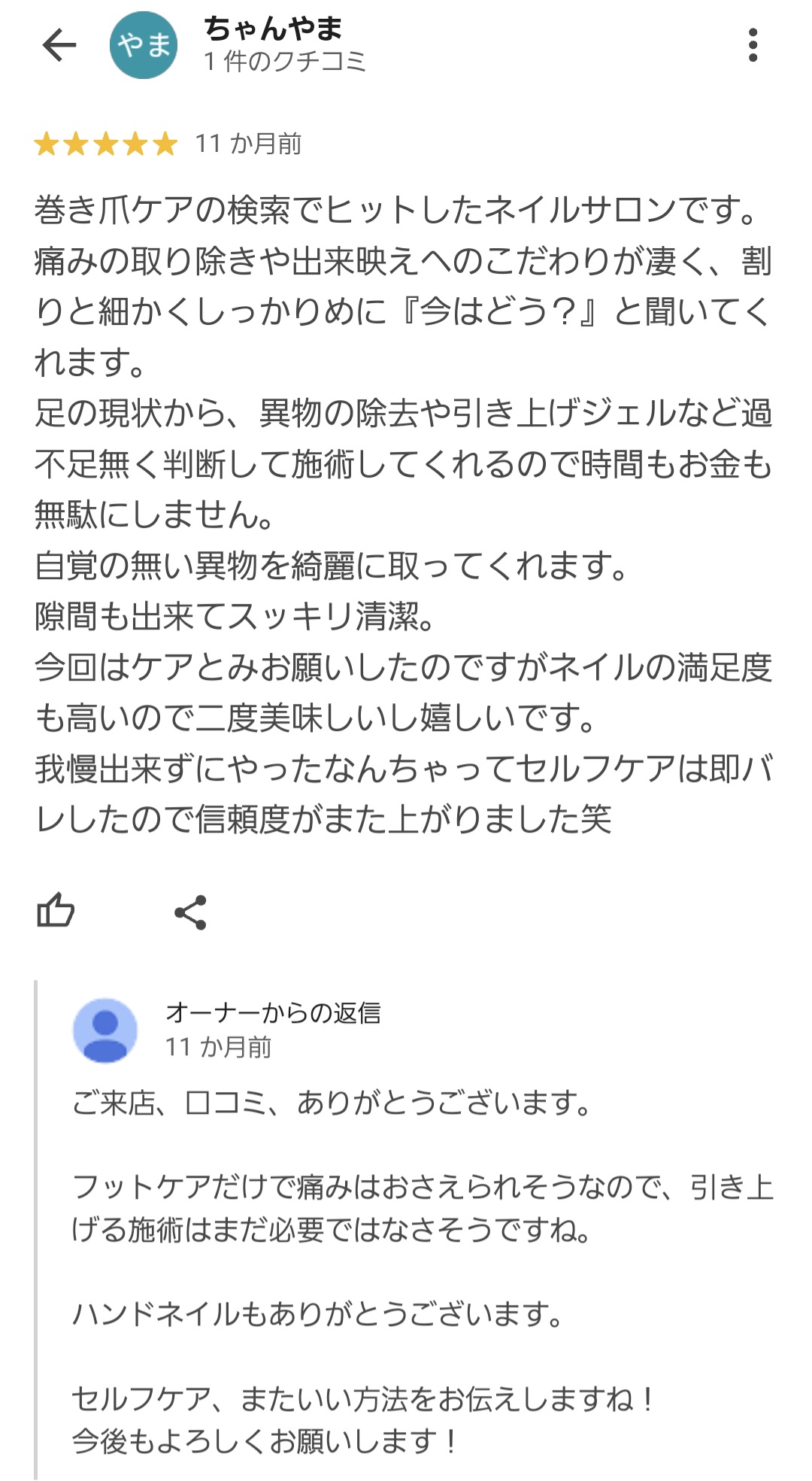
Task: Open the three-dot overflow menu
Action: click(x=753, y=46)
